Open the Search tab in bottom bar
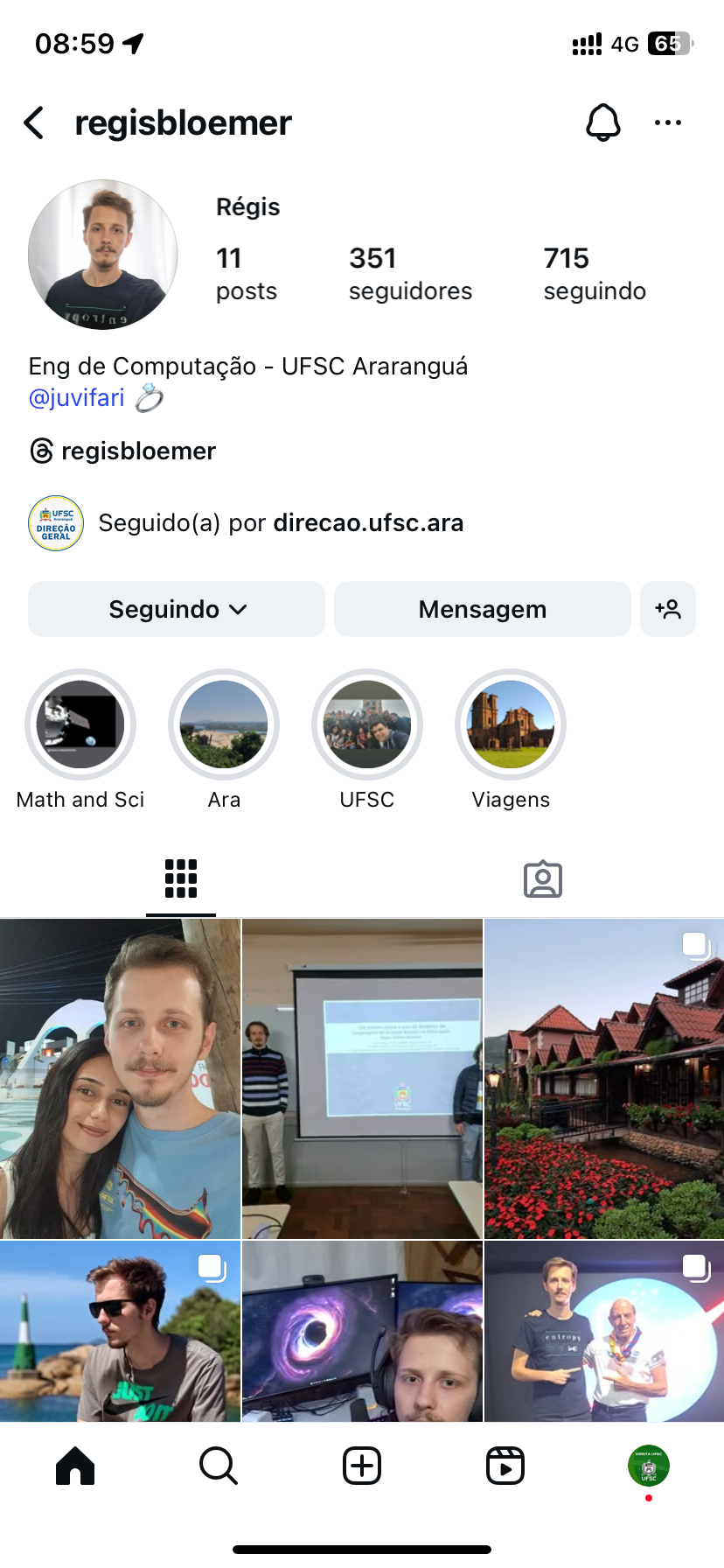 pyautogui.click(x=219, y=1466)
